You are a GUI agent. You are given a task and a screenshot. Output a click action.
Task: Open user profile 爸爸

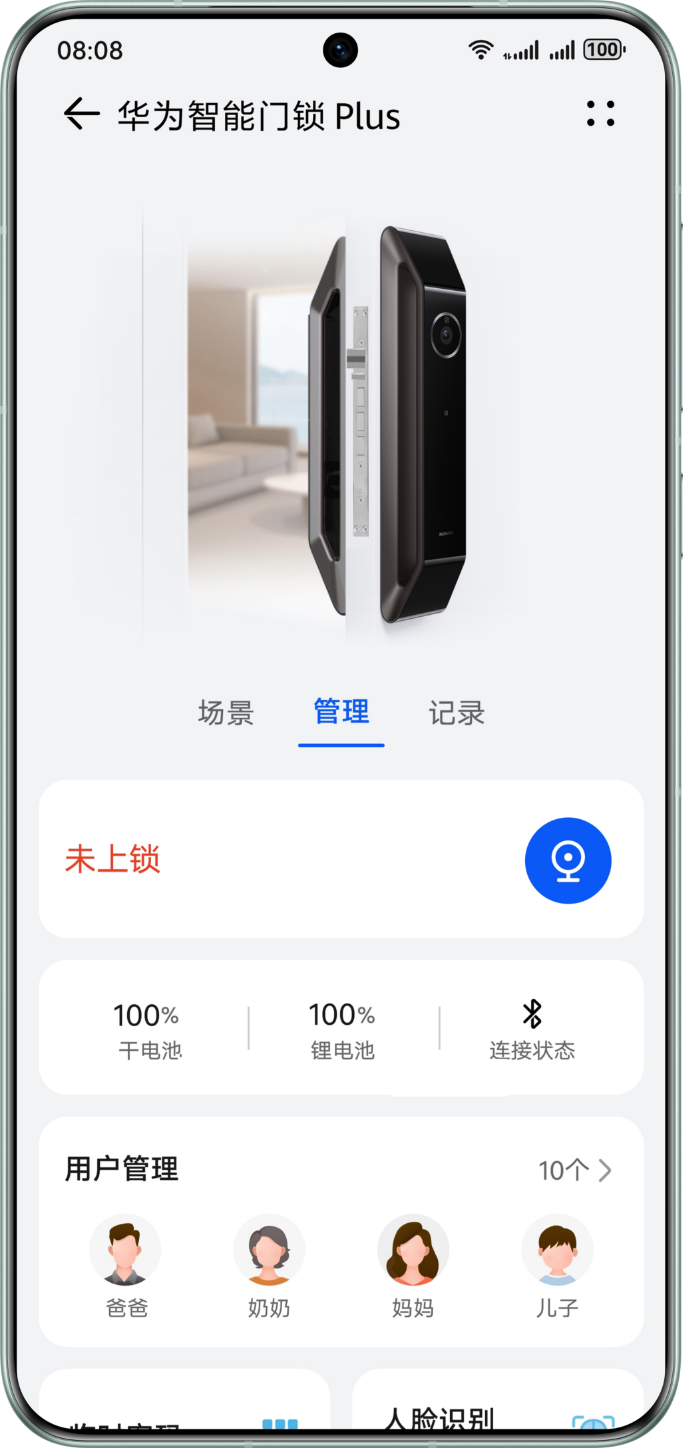point(126,1265)
